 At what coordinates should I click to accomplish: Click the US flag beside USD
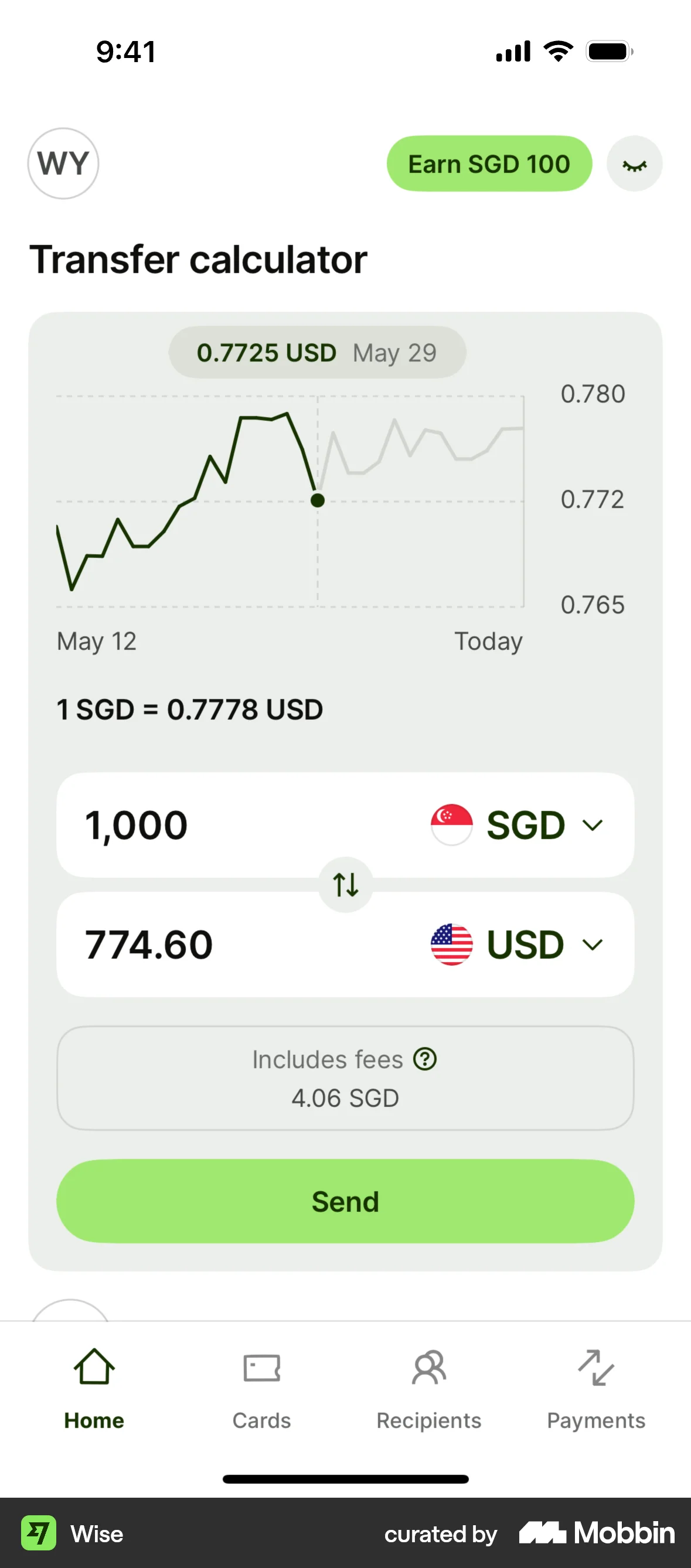[x=452, y=944]
